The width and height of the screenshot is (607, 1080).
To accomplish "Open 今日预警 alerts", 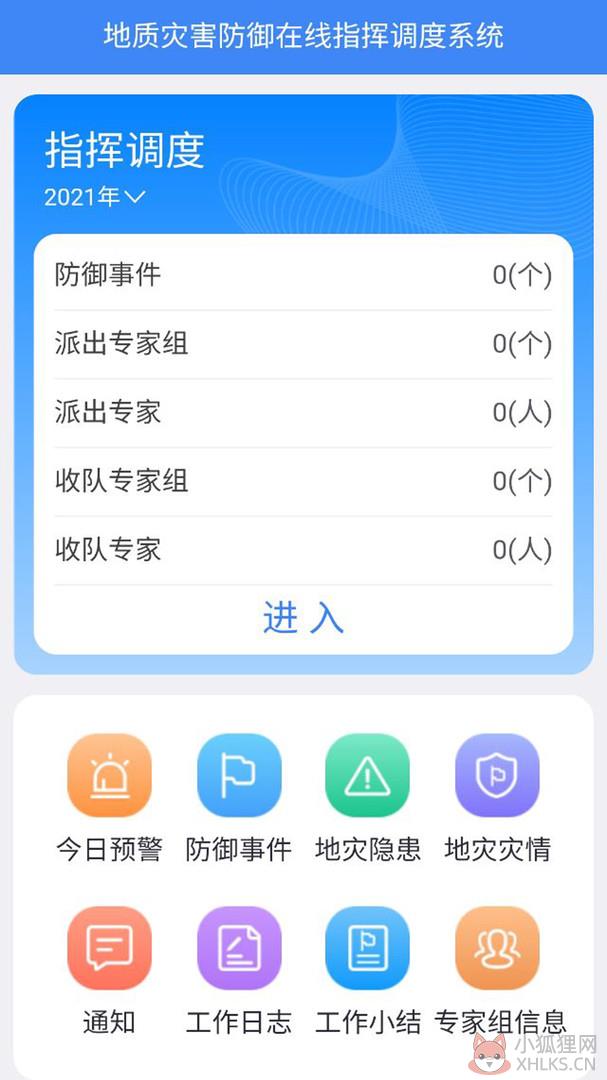I will [x=109, y=775].
